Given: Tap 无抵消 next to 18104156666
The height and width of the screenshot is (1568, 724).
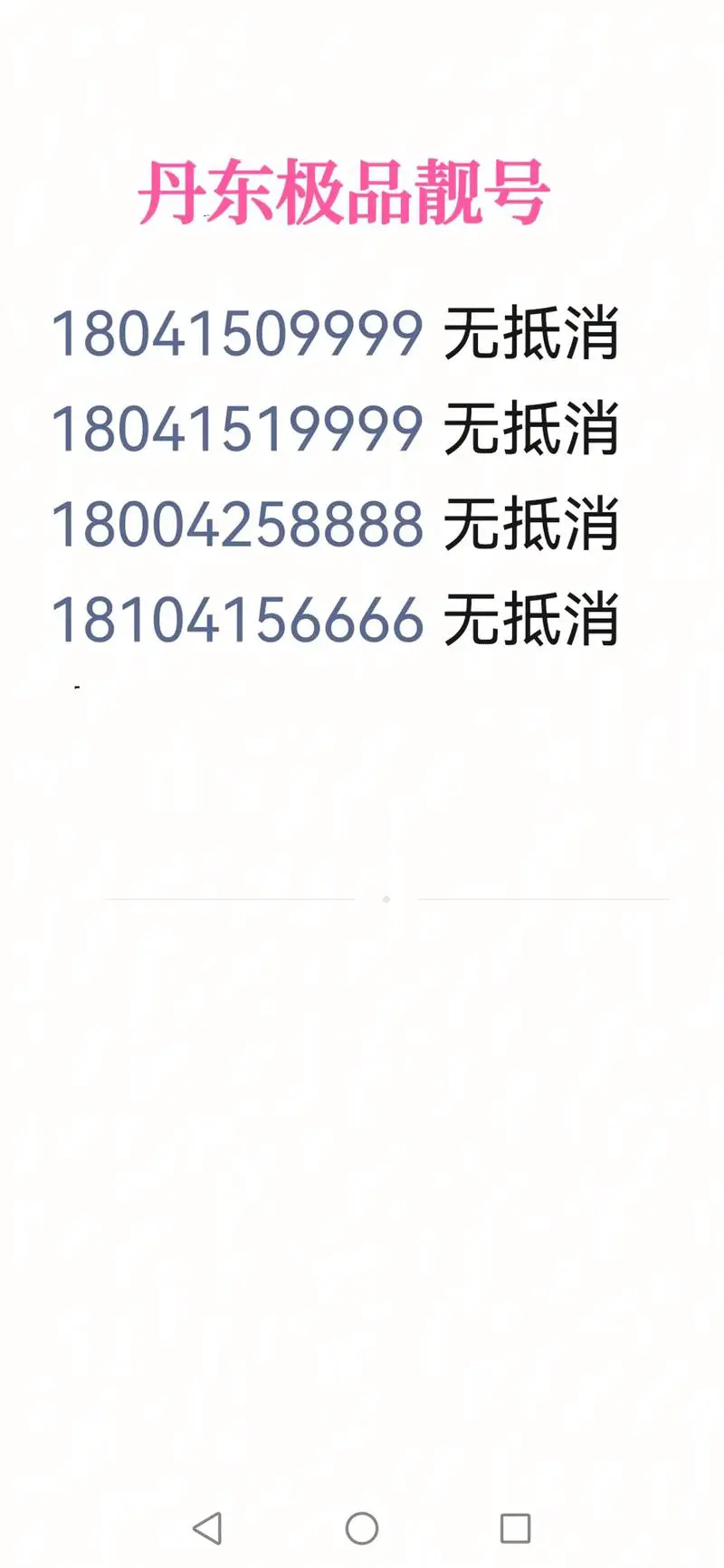Looking at the screenshot, I should [x=532, y=617].
